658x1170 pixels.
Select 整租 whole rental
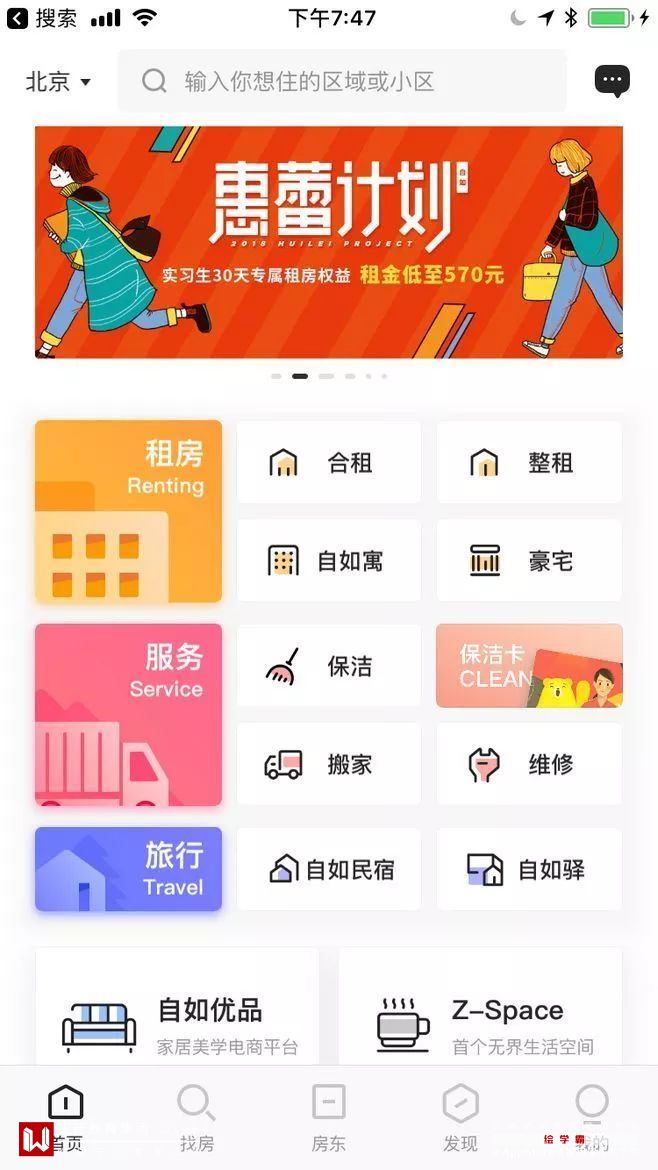pyautogui.click(x=529, y=463)
